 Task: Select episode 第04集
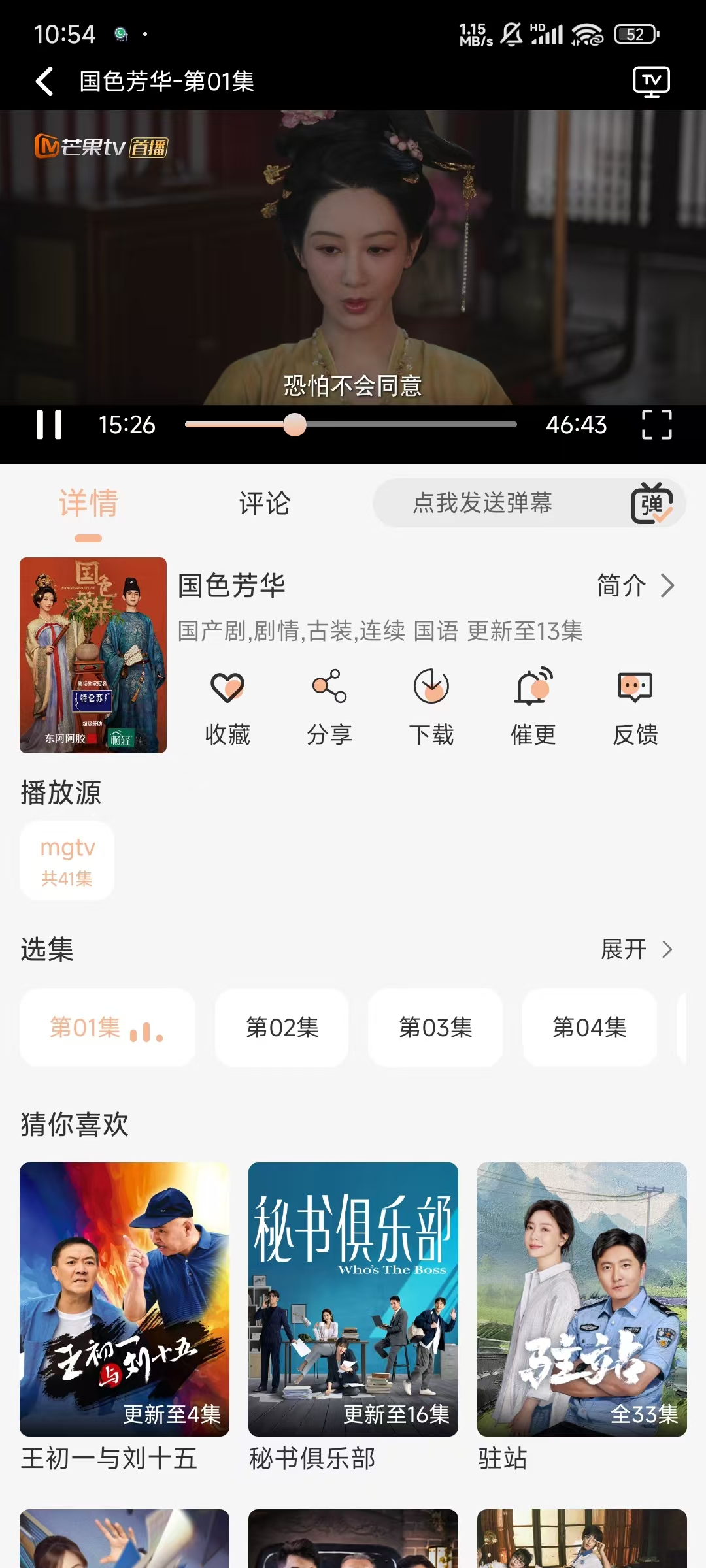pyautogui.click(x=589, y=1028)
